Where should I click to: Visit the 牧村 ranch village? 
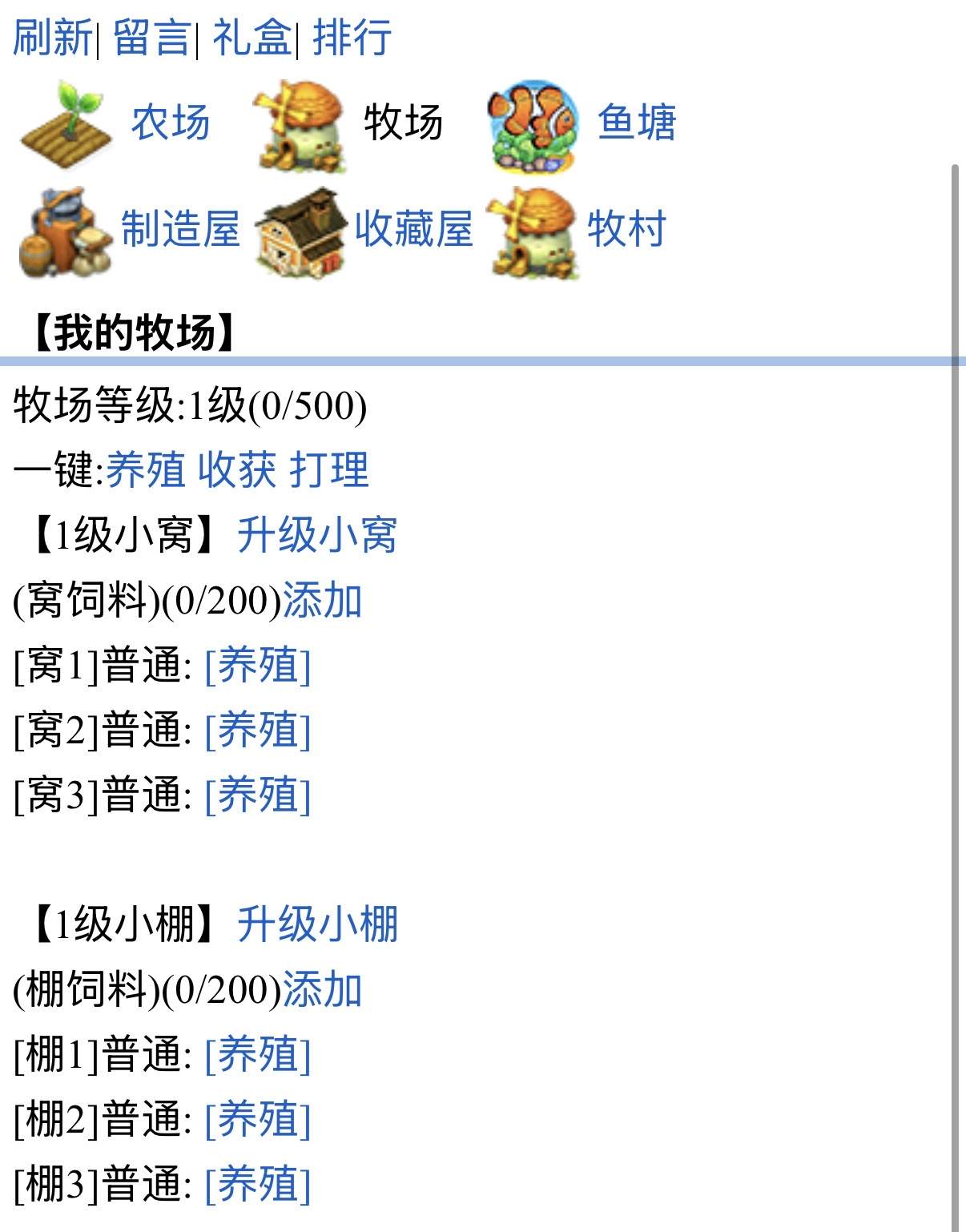point(626,229)
